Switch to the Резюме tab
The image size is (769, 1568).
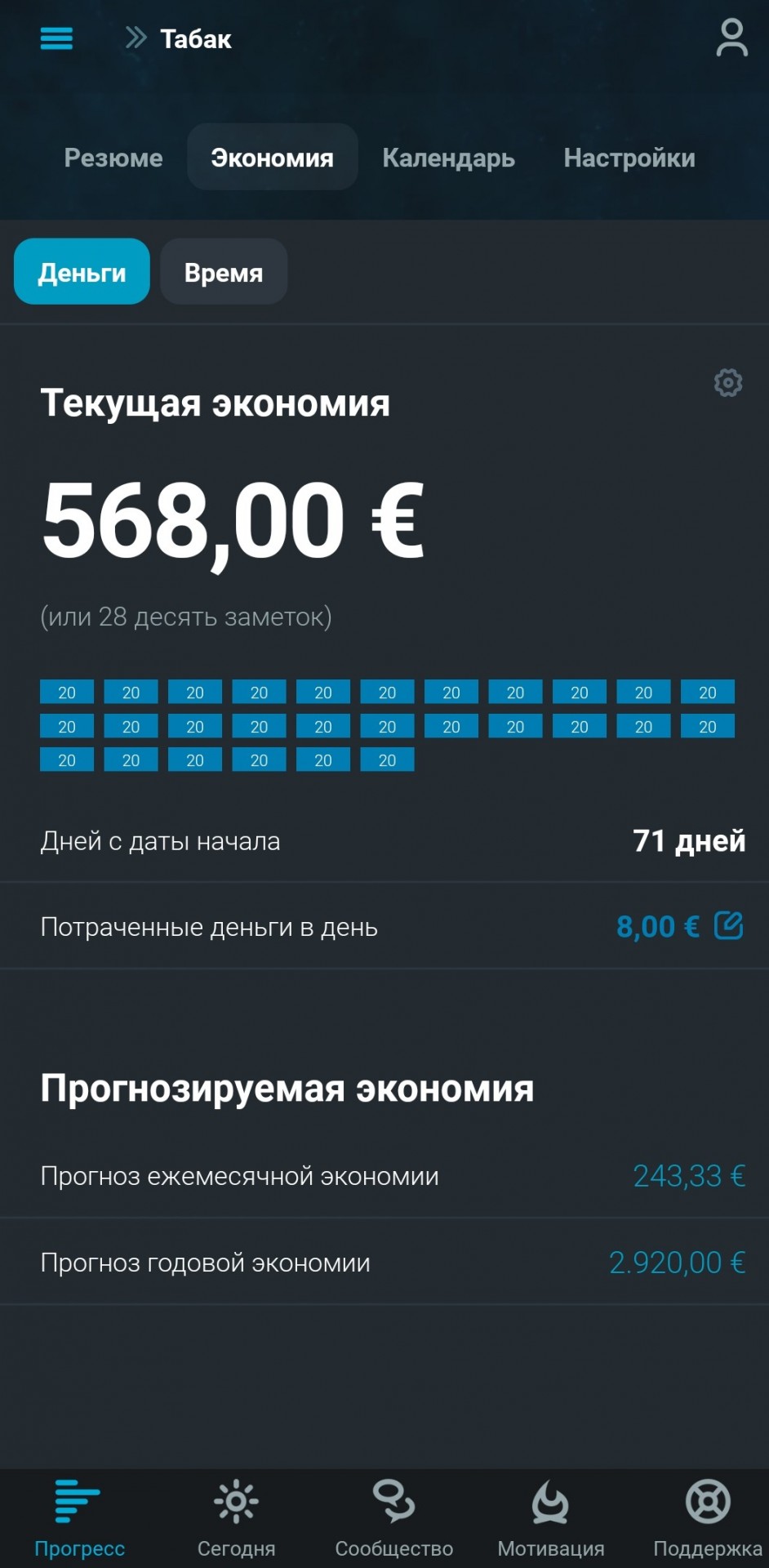tap(113, 158)
